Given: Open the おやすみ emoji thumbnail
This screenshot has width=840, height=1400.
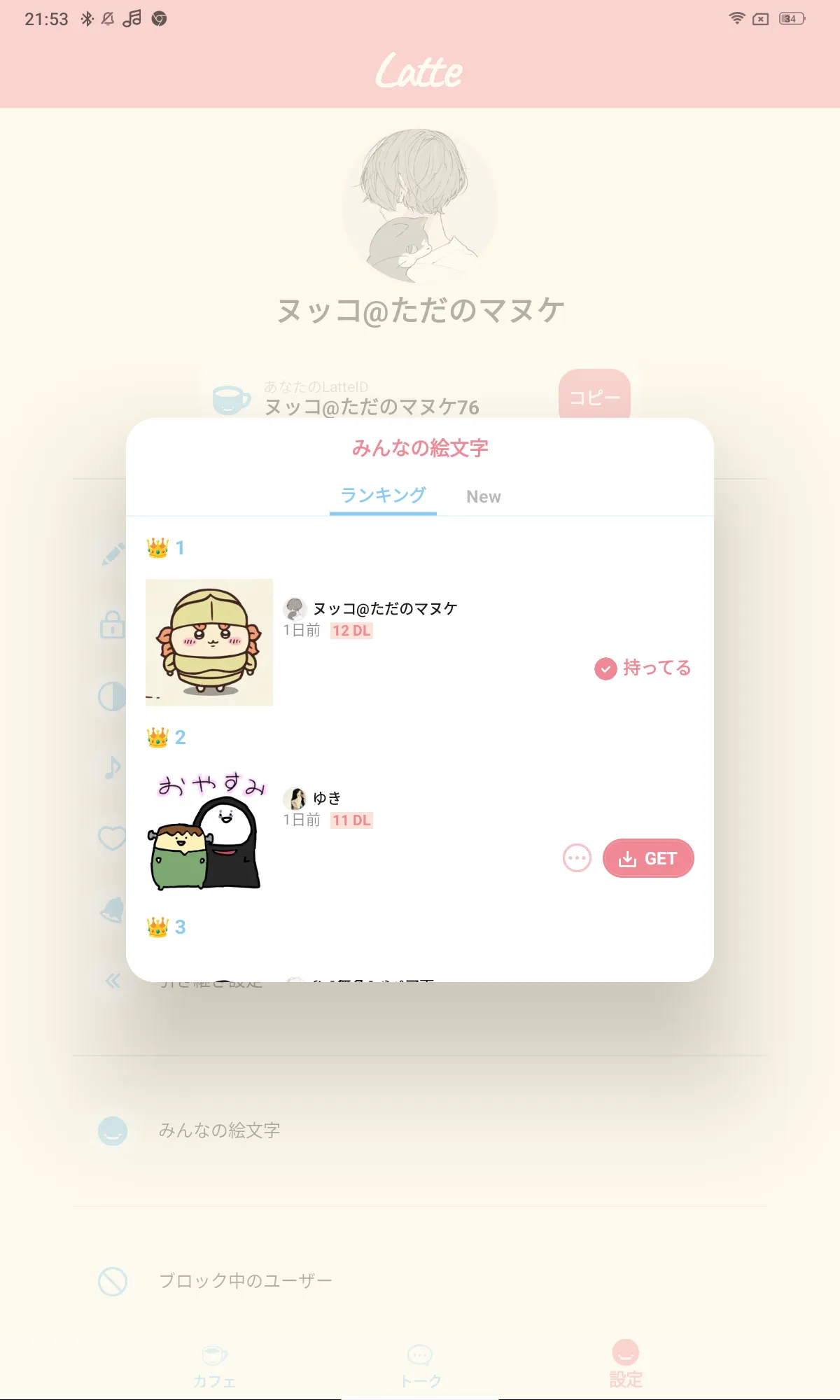Looking at the screenshot, I should tap(209, 832).
